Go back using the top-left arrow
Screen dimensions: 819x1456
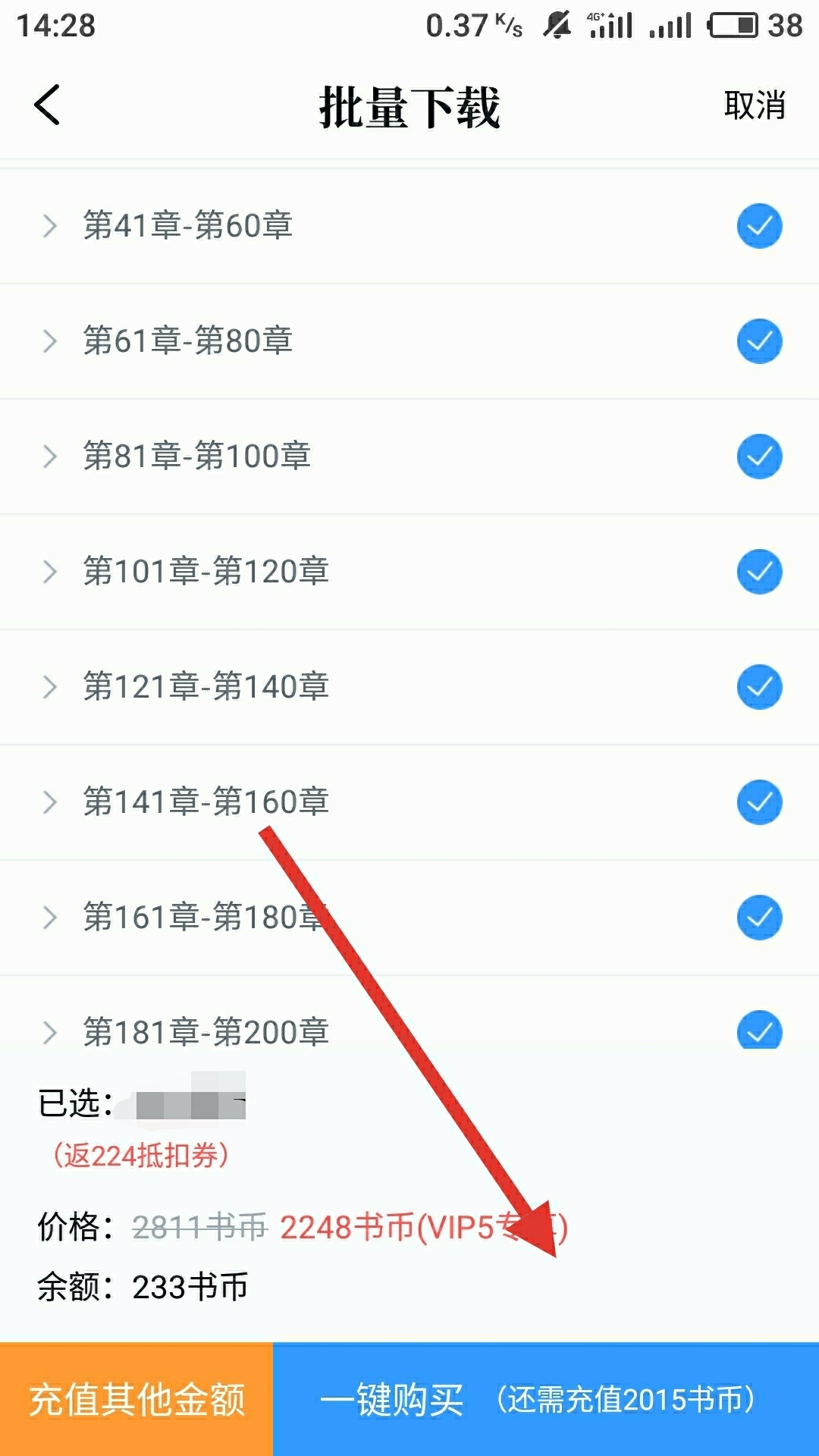(x=47, y=105)
